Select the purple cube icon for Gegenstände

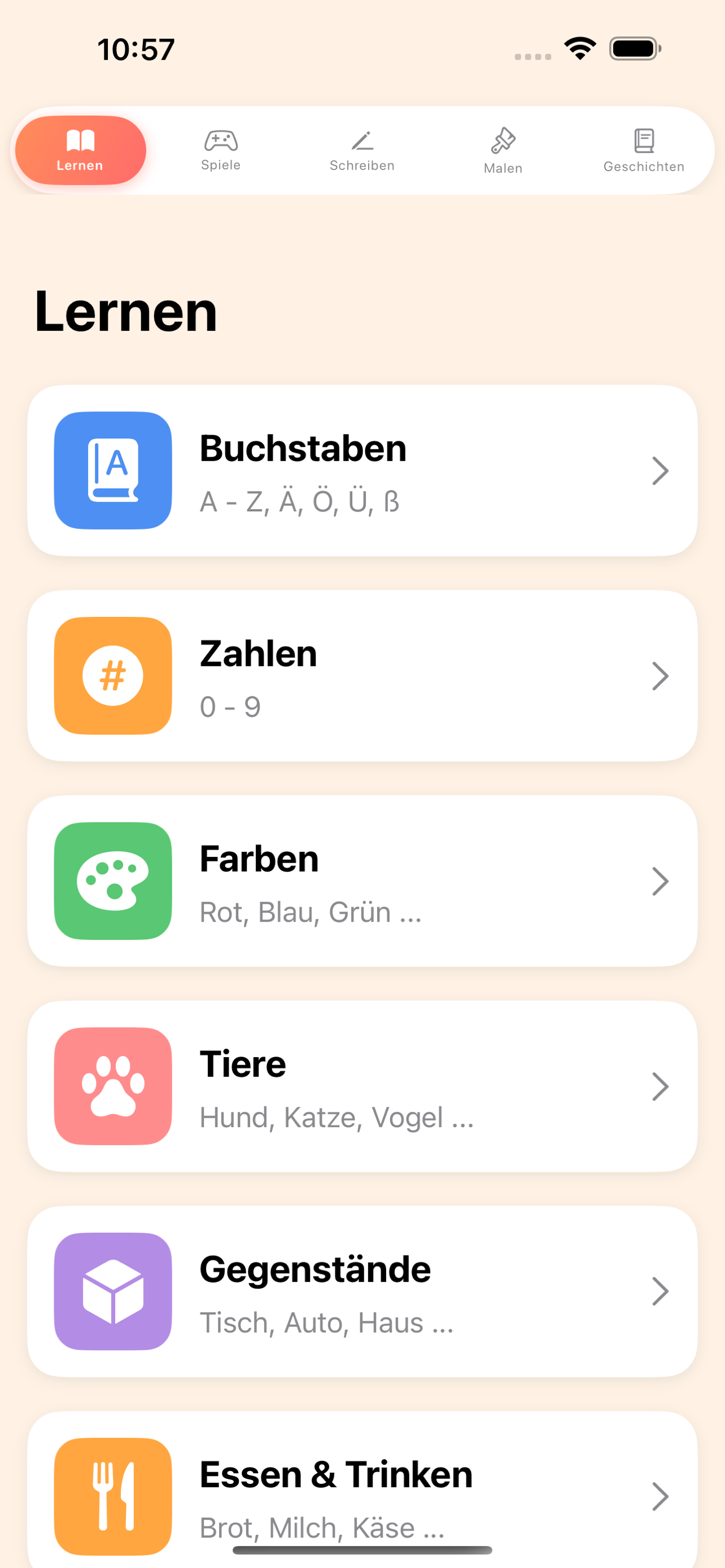coord(113,1291)
